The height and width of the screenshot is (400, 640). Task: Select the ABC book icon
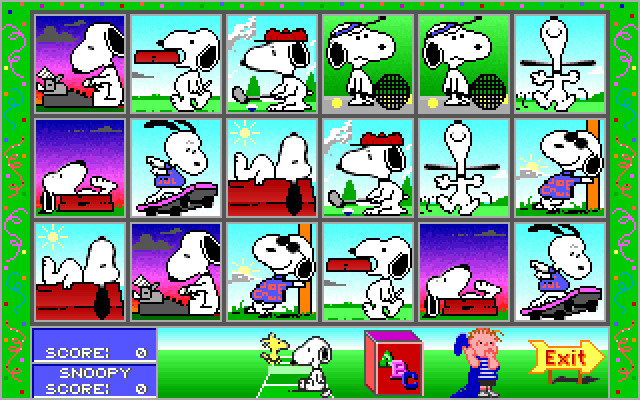pyautogui.click(x=393, y=360)
